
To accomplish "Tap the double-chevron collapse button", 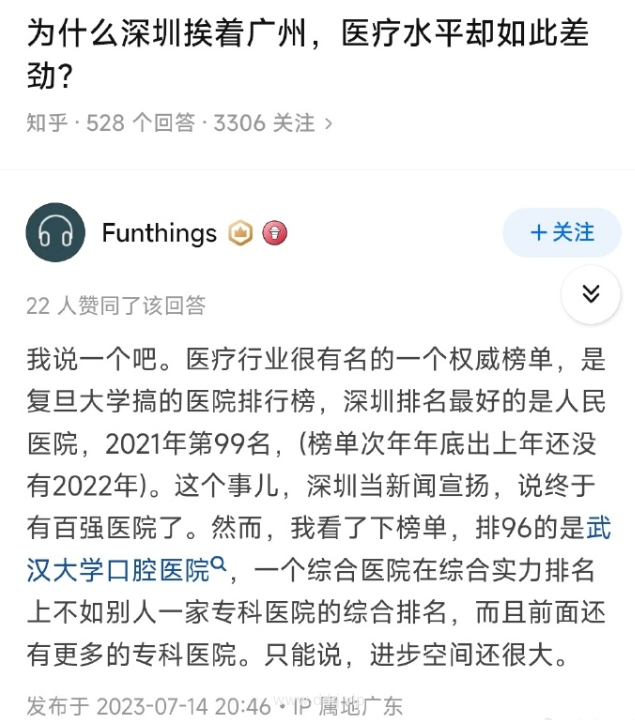I will [591, 294].
